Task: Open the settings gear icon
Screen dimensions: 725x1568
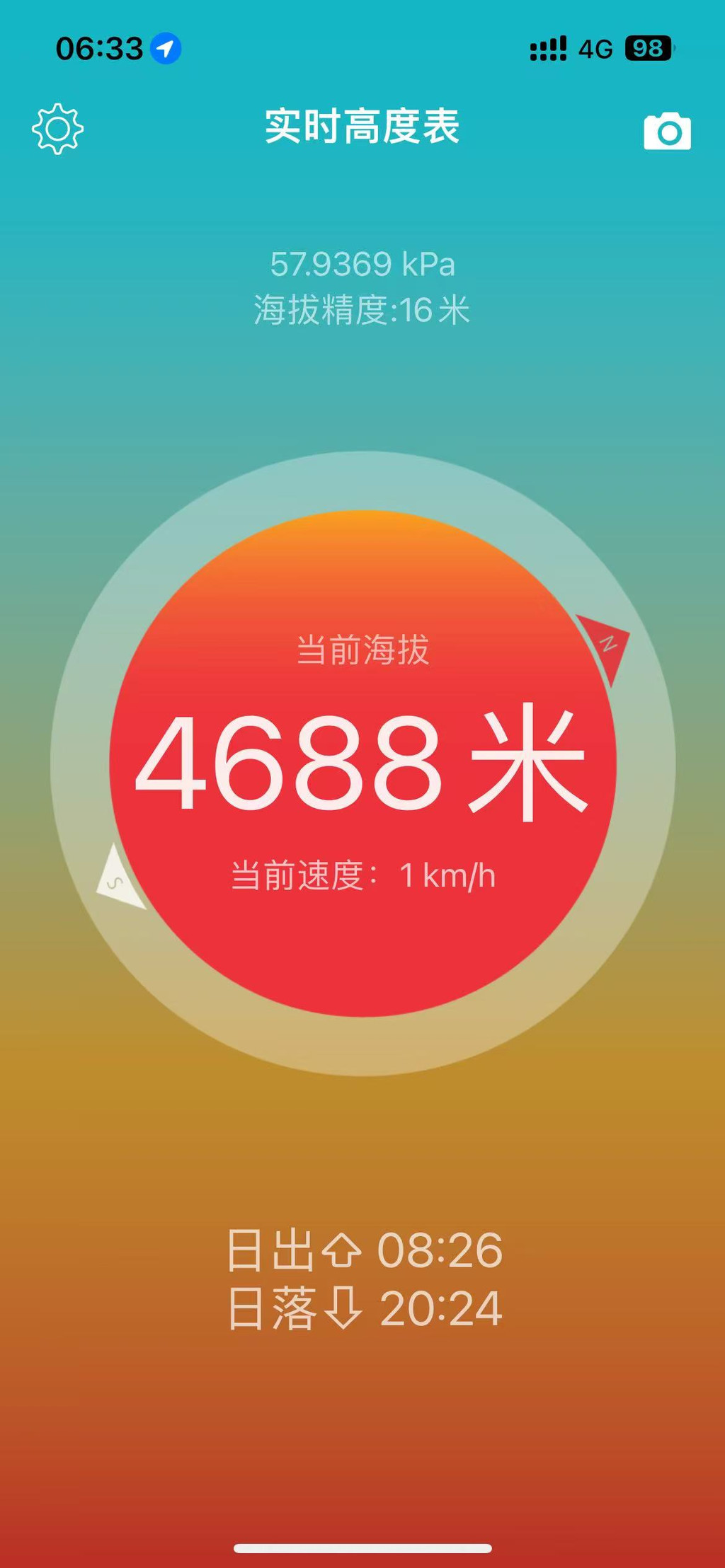Action: point(57,129)
